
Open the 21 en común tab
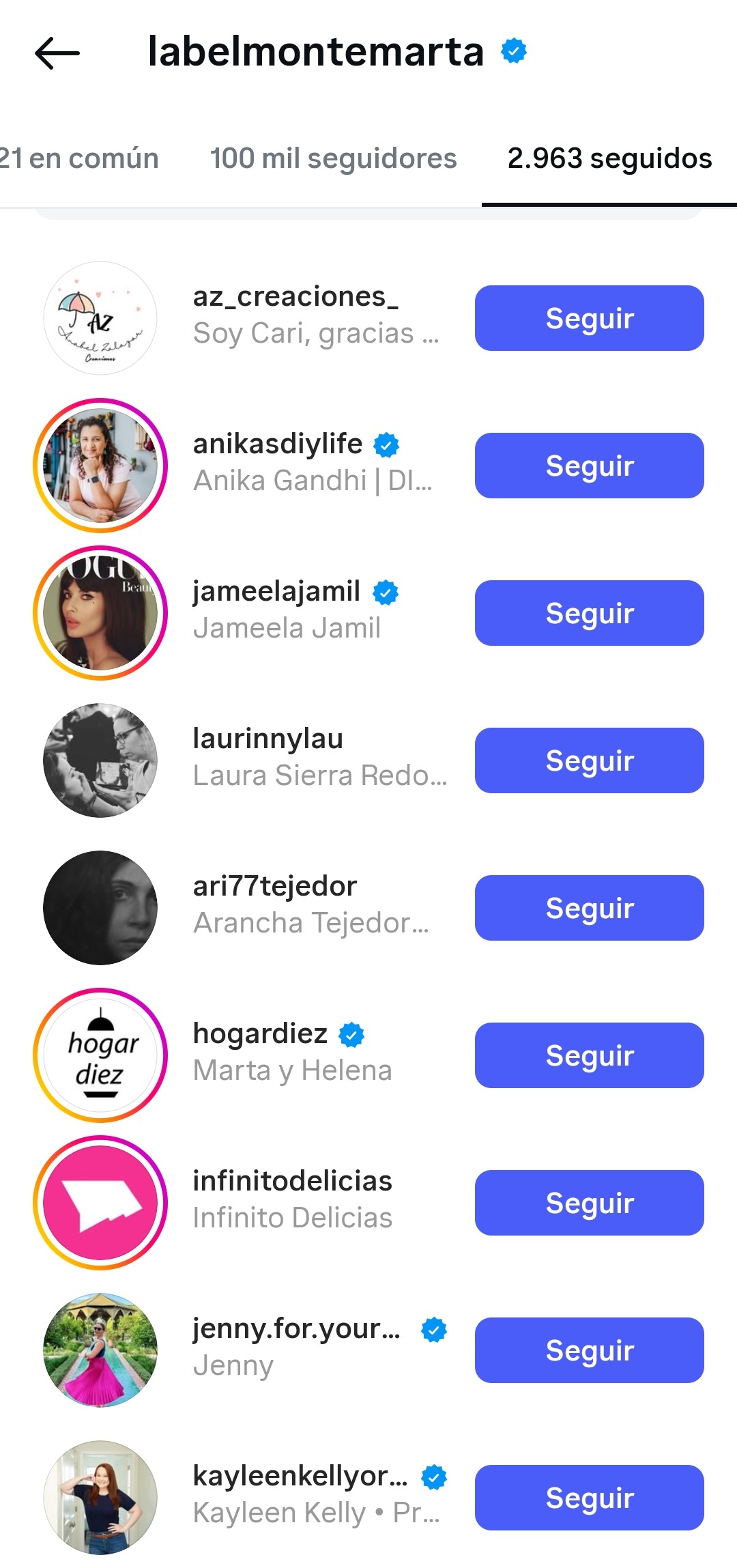coord(79,158)
